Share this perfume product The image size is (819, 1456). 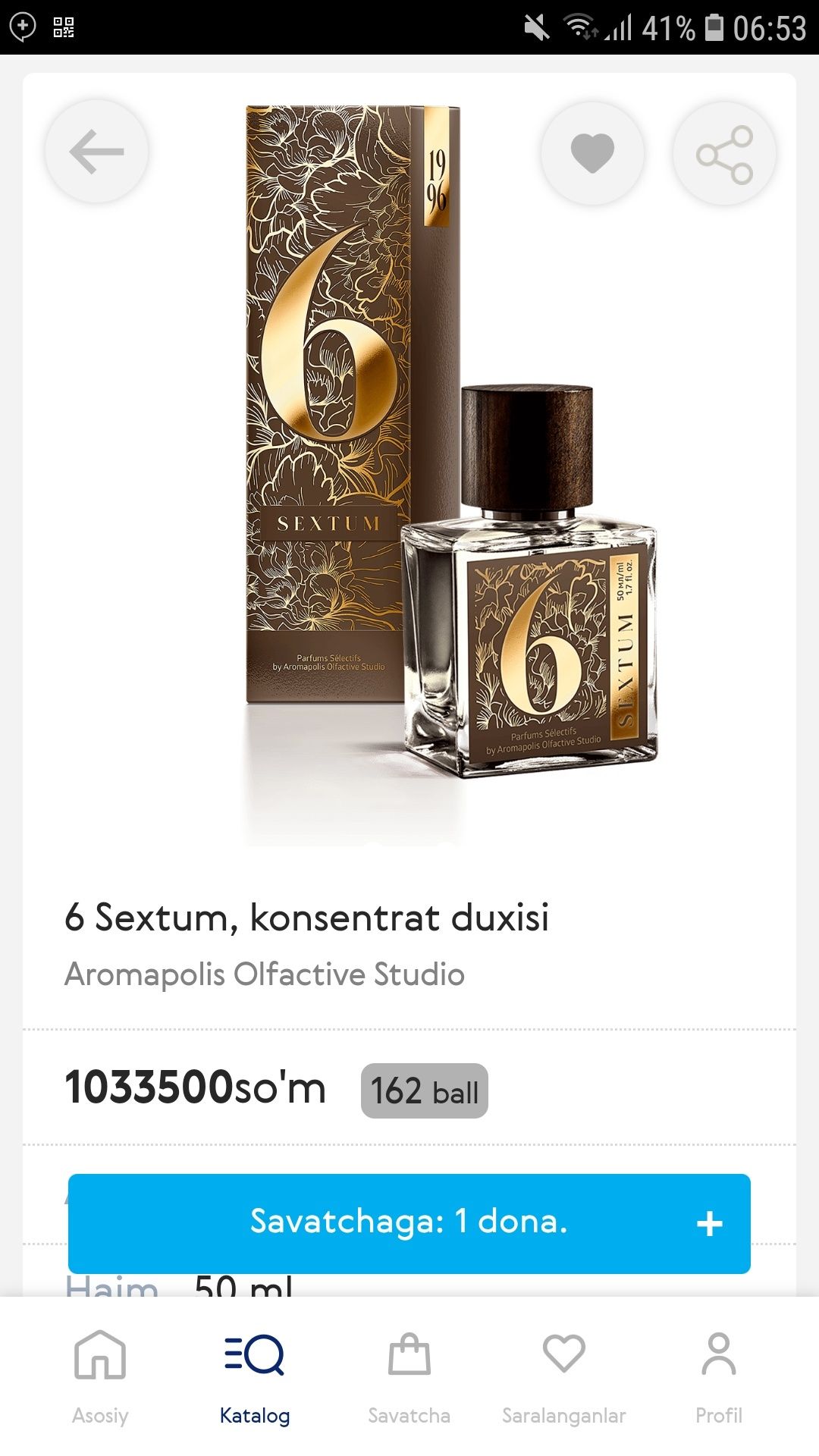tap(724, 154)
